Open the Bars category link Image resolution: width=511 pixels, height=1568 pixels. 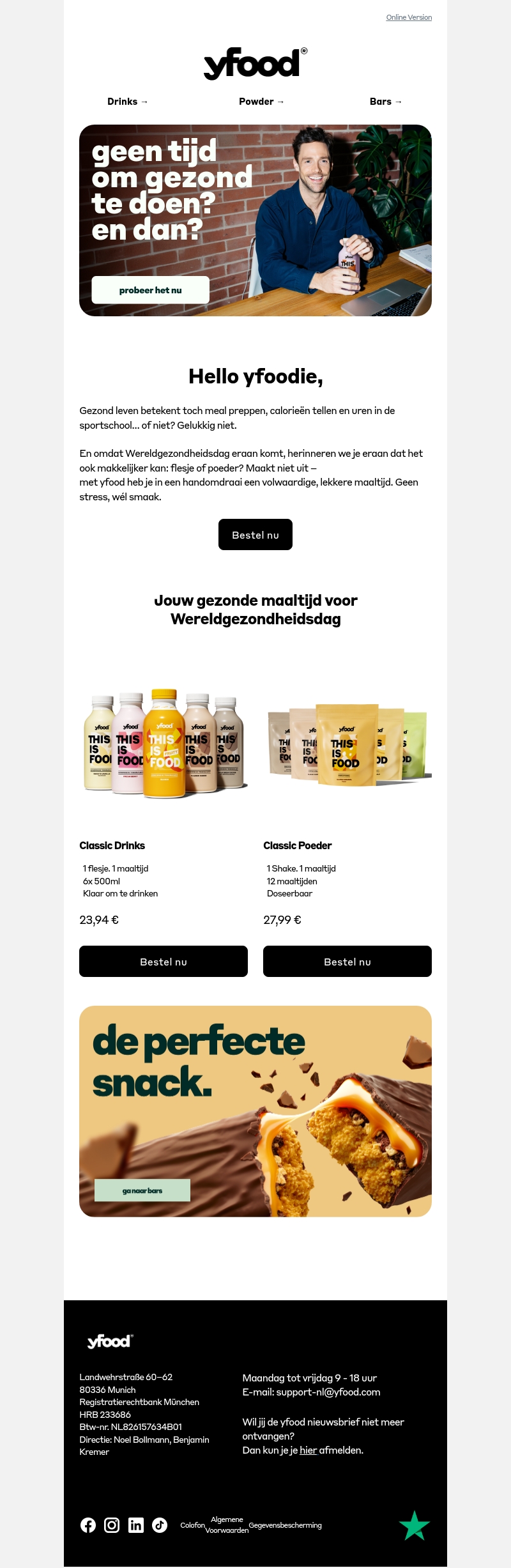(x=386, y=102)
